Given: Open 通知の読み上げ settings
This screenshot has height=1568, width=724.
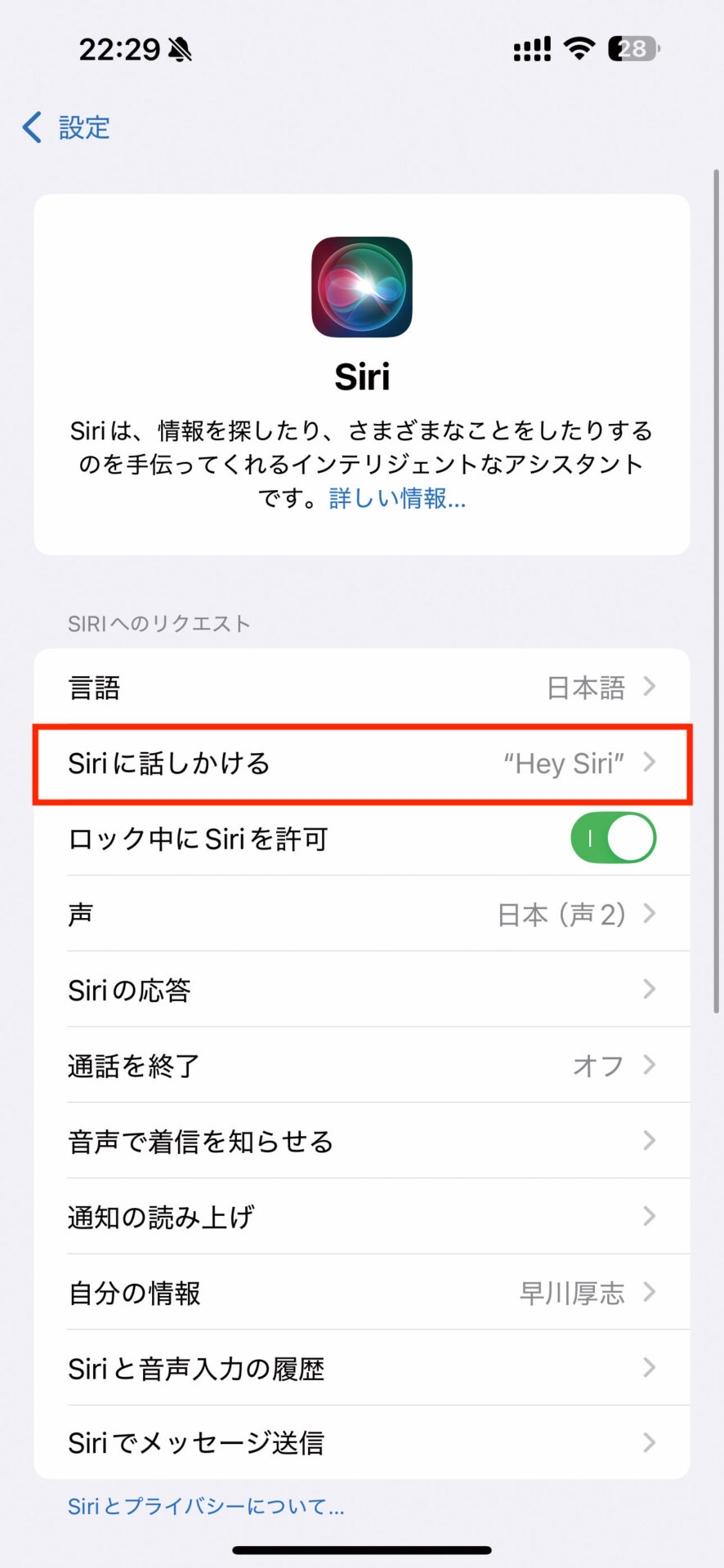Looking at the screenshot, I should [361, 1217].
